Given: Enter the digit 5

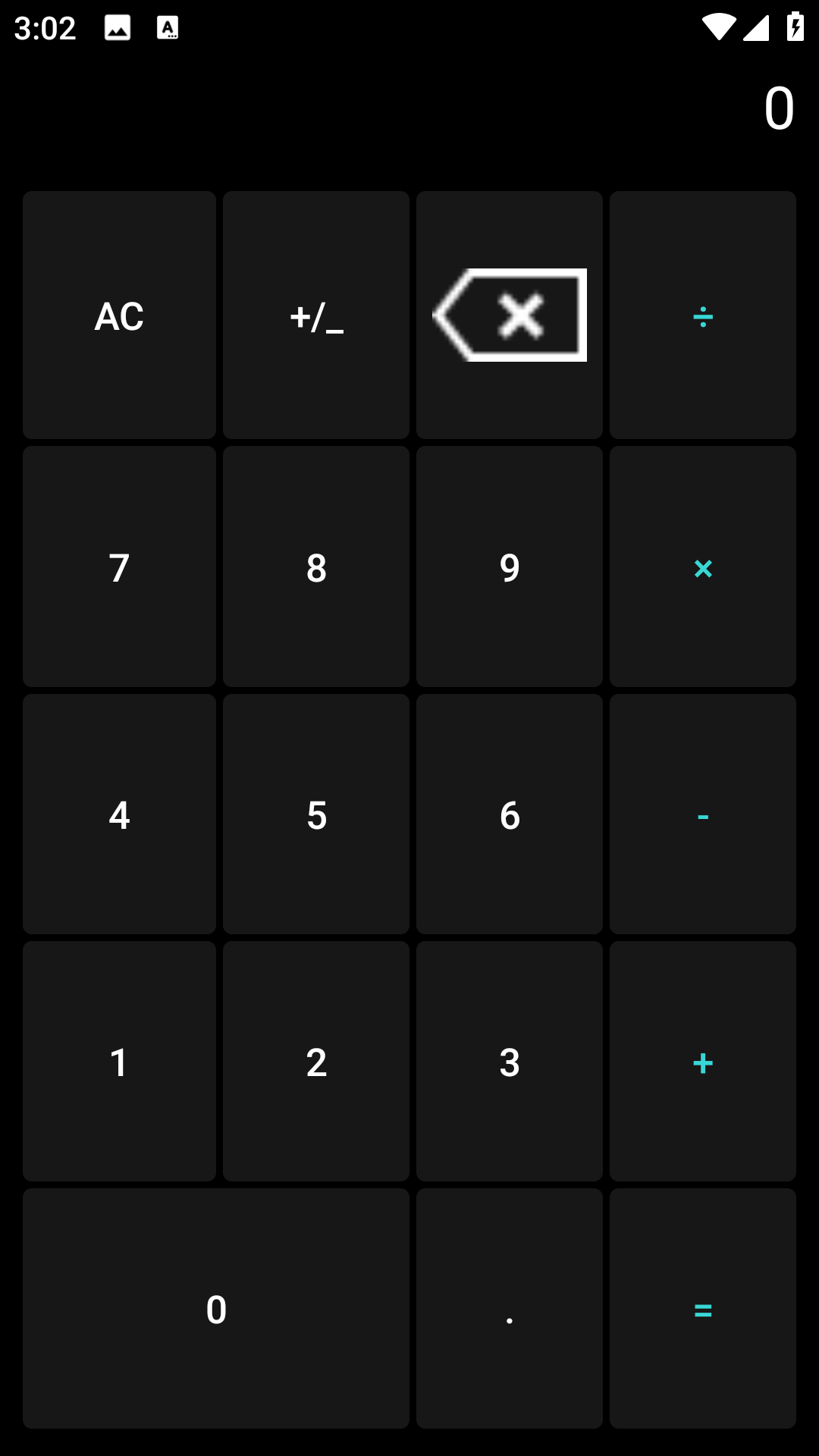Looking at the screenshot, I should coord(316,814).
